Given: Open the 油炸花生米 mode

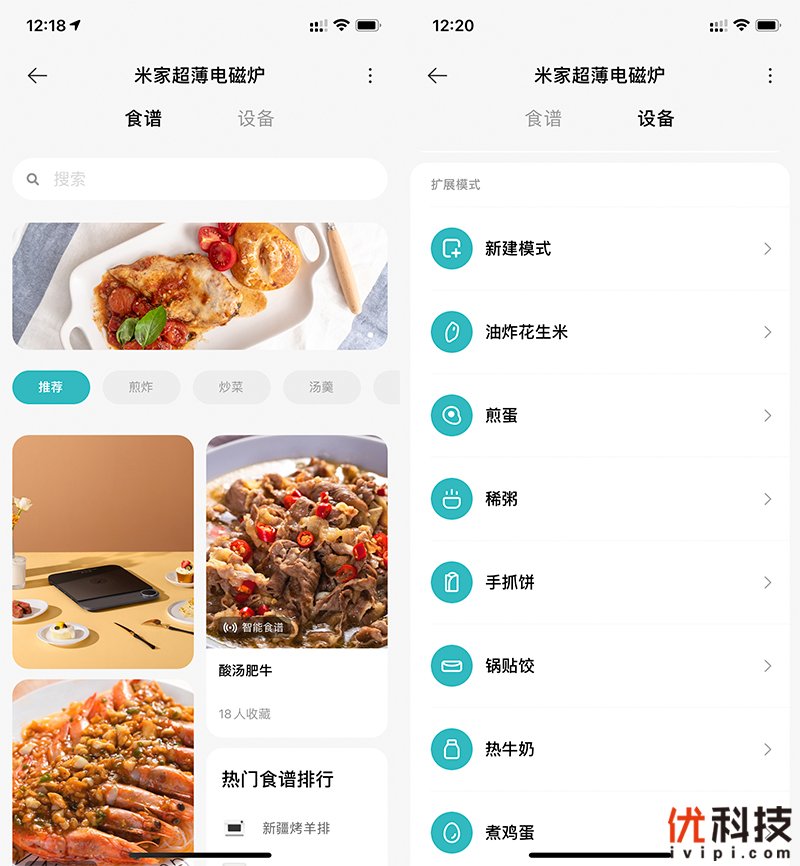Looking at the screenshot, I should 600,332.
